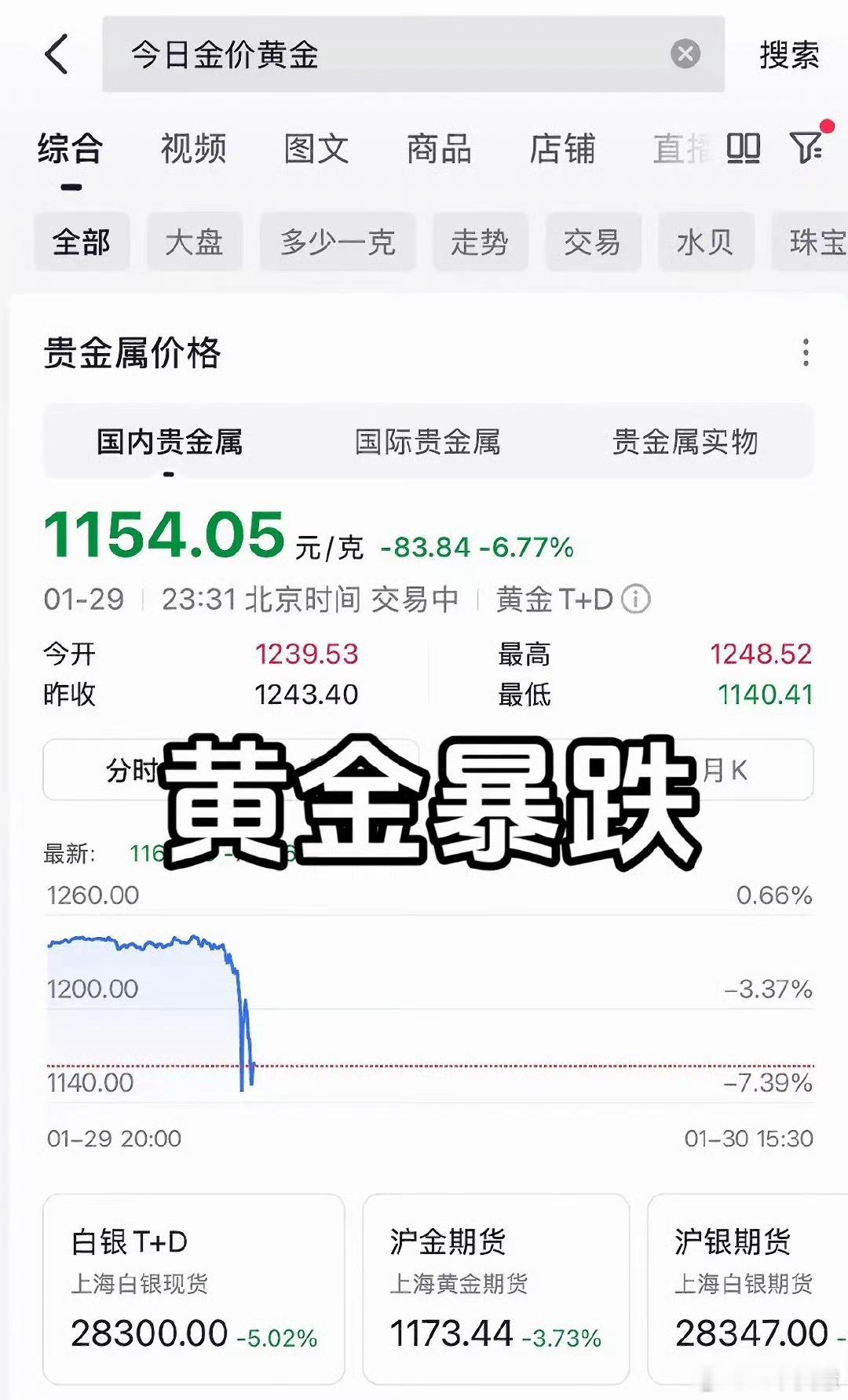The image size is (848, 1400).
Task: Switch to the 店铺 tab
Action: point(562,149)
